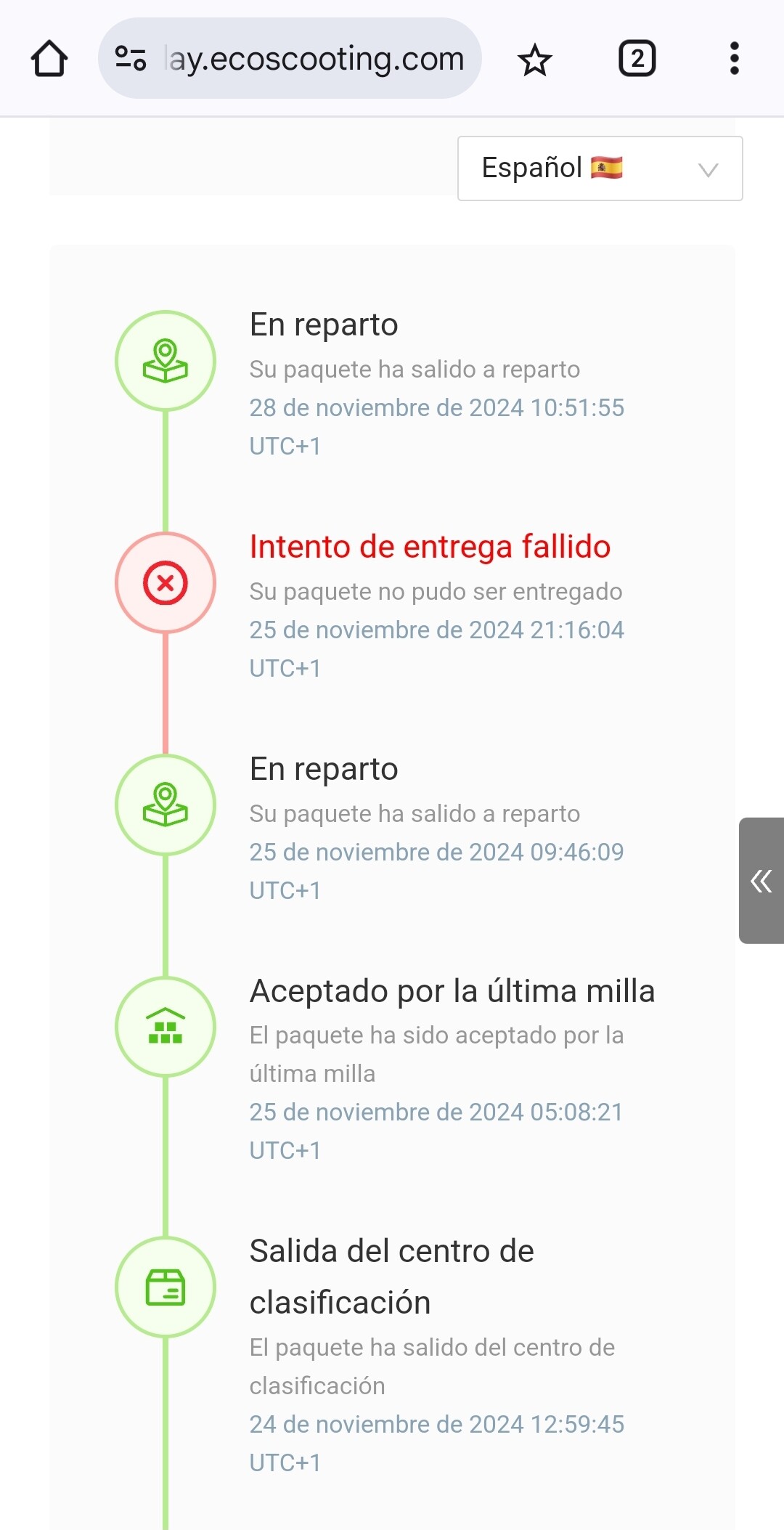Open the tab switcher showing 2 tabs
The image size is (784, 1530).
[637, 59]
